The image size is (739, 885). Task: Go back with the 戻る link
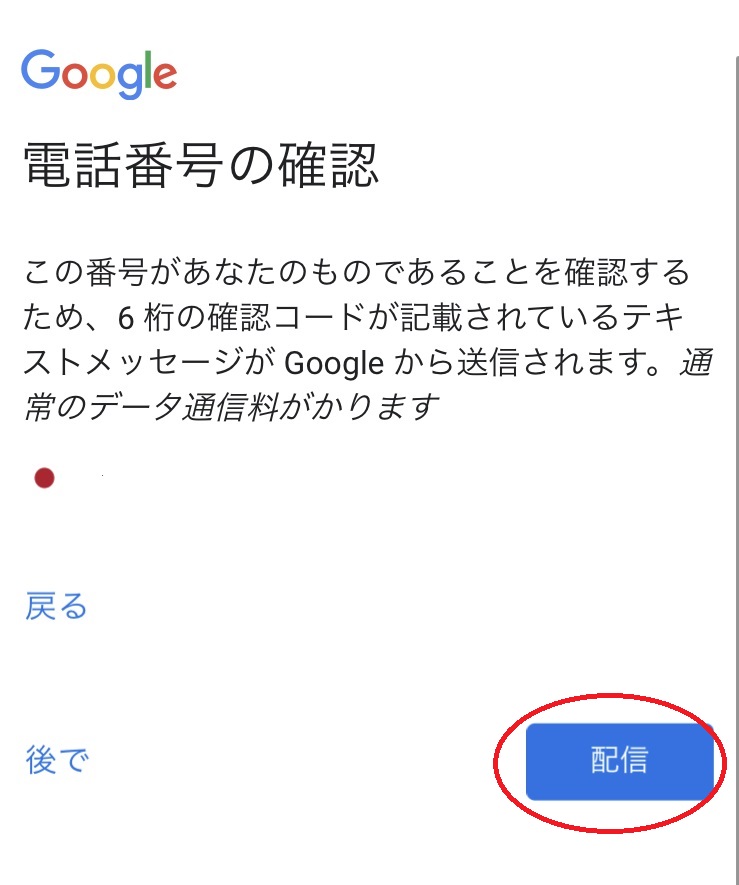click(56, 606)
